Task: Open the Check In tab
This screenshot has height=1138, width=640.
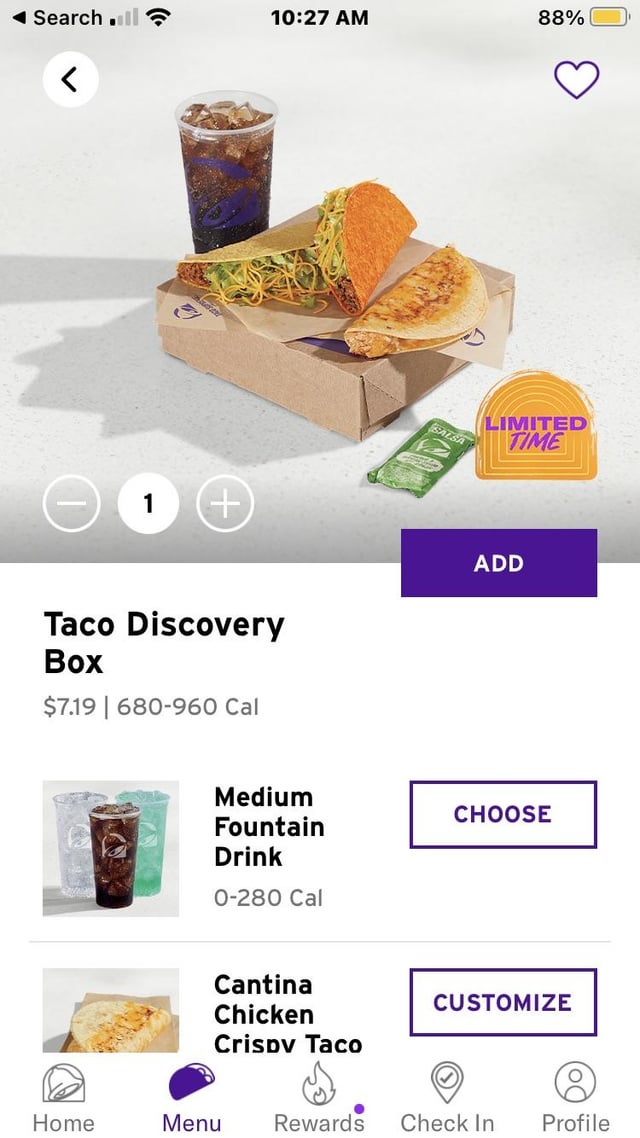Action: click(447, 1097)
